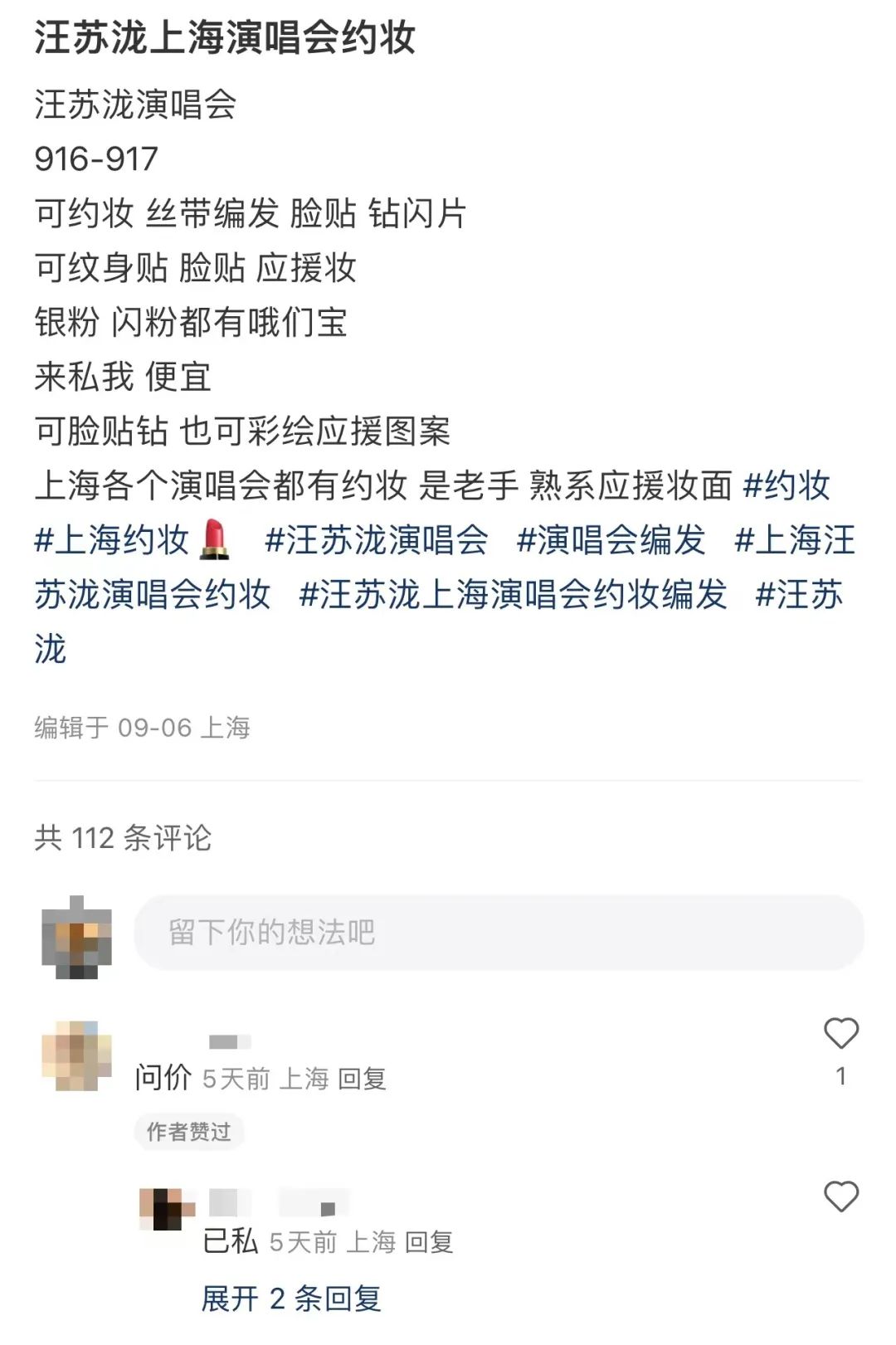Like the 问价 comment
Image resolution: width=896 pixels, height=1345 pixels.
pos(840,1034)
